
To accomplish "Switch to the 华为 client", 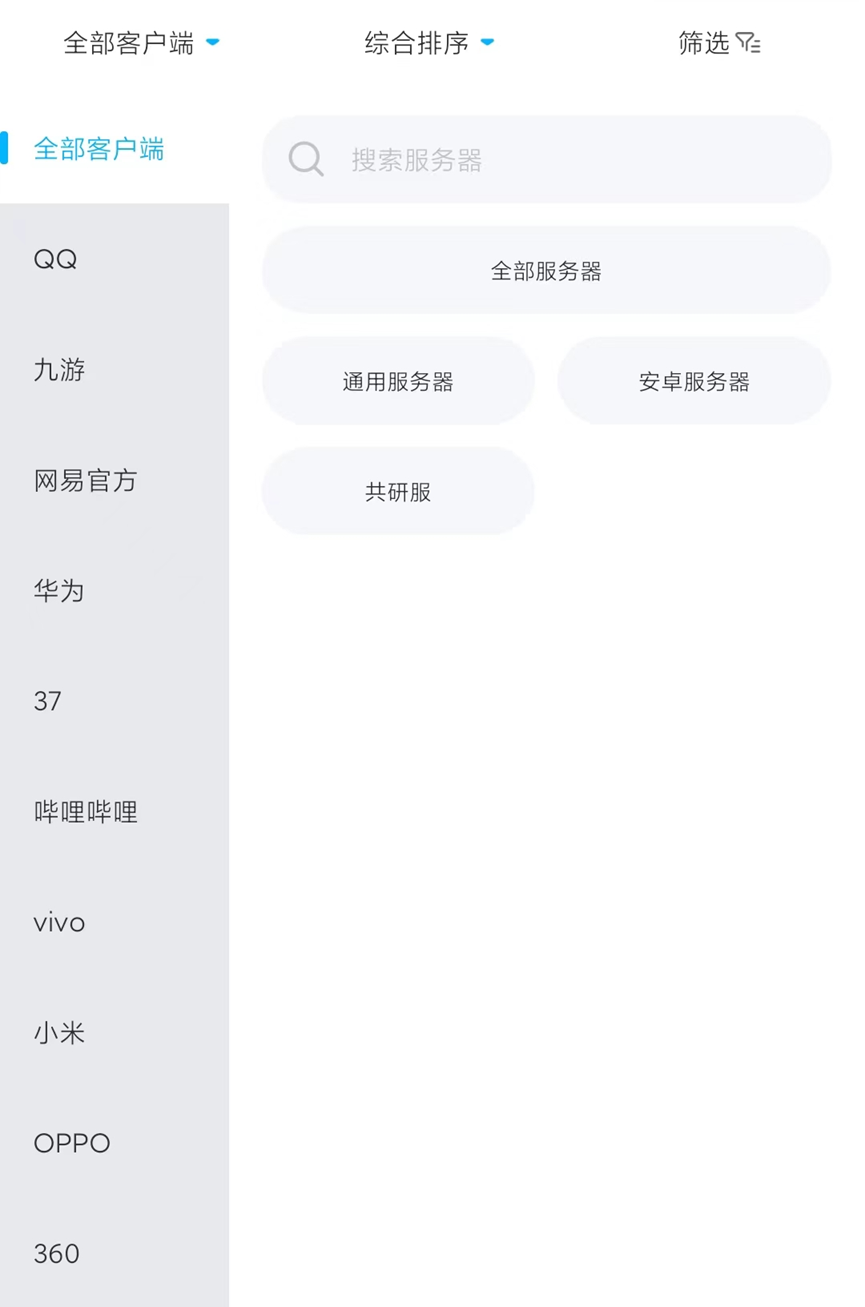I will 60,591.
